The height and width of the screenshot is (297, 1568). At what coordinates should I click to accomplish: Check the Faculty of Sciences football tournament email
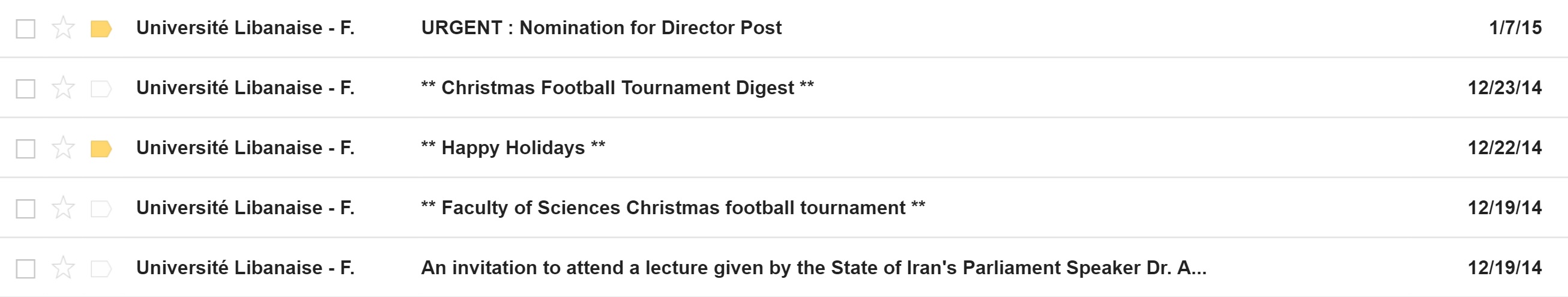[26, 209]
